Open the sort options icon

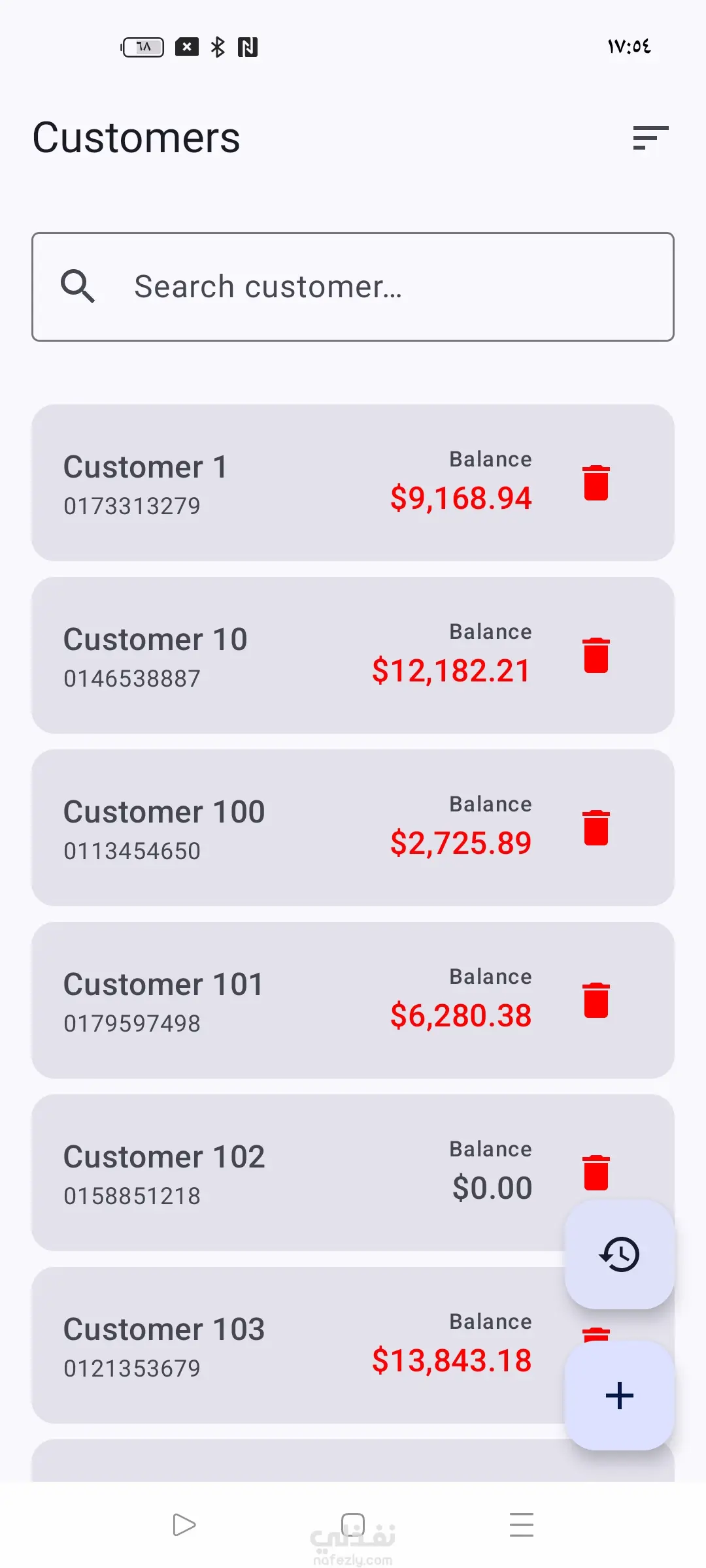pos(650,138)
